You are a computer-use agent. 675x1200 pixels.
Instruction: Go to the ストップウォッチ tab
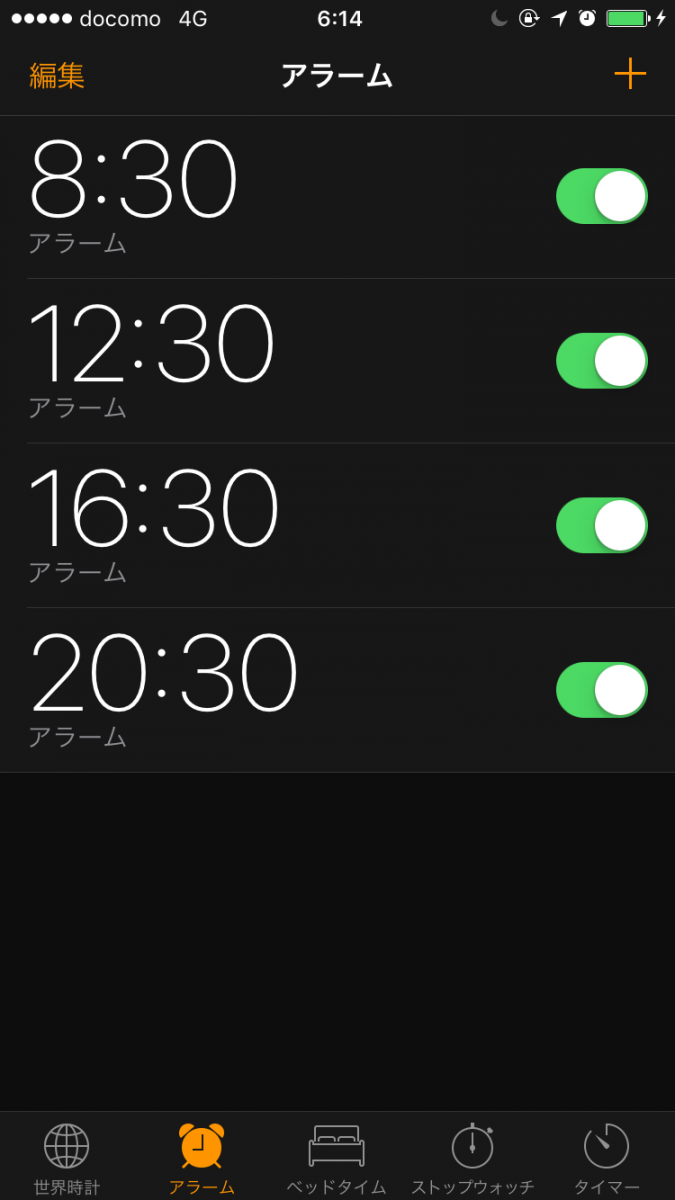point(472,1158)
